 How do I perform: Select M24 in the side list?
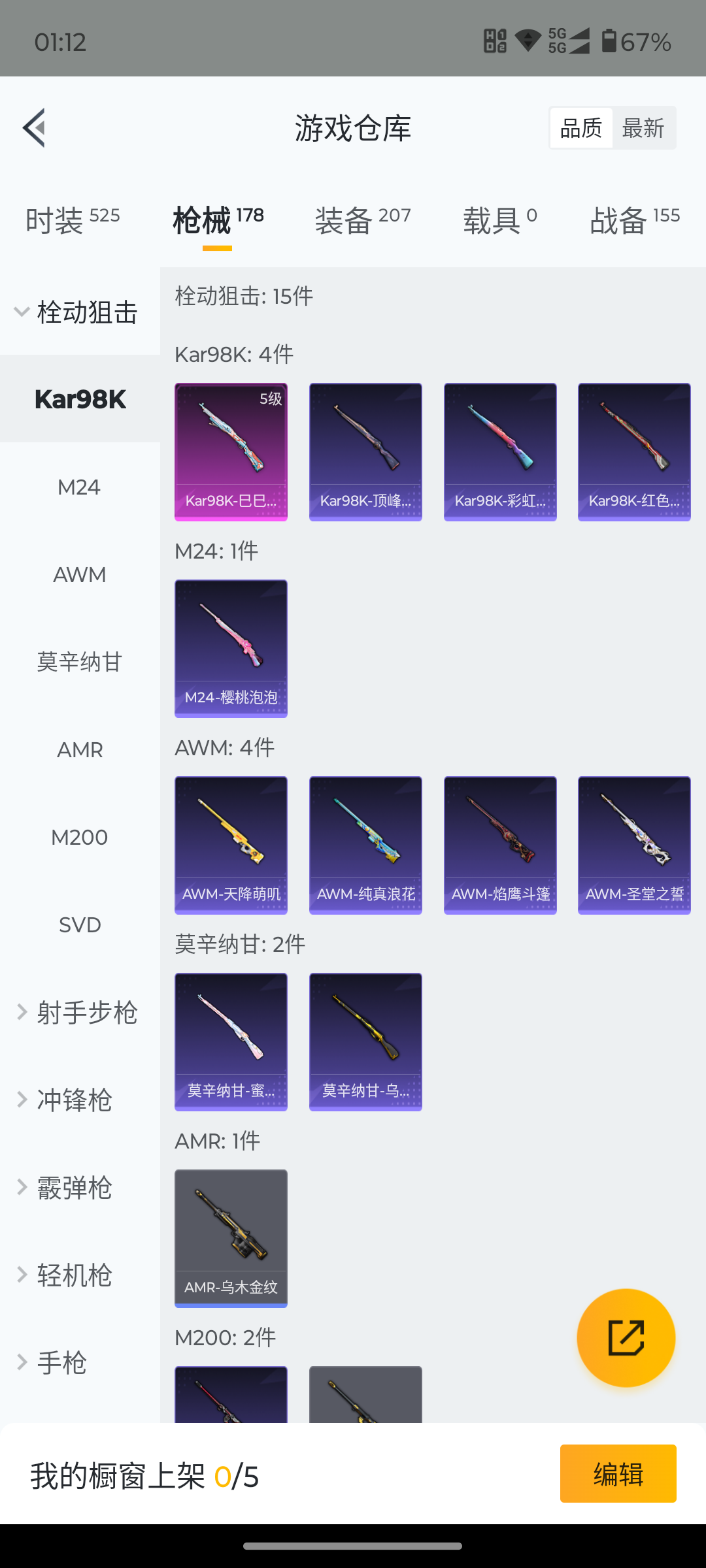click(79, 487)
